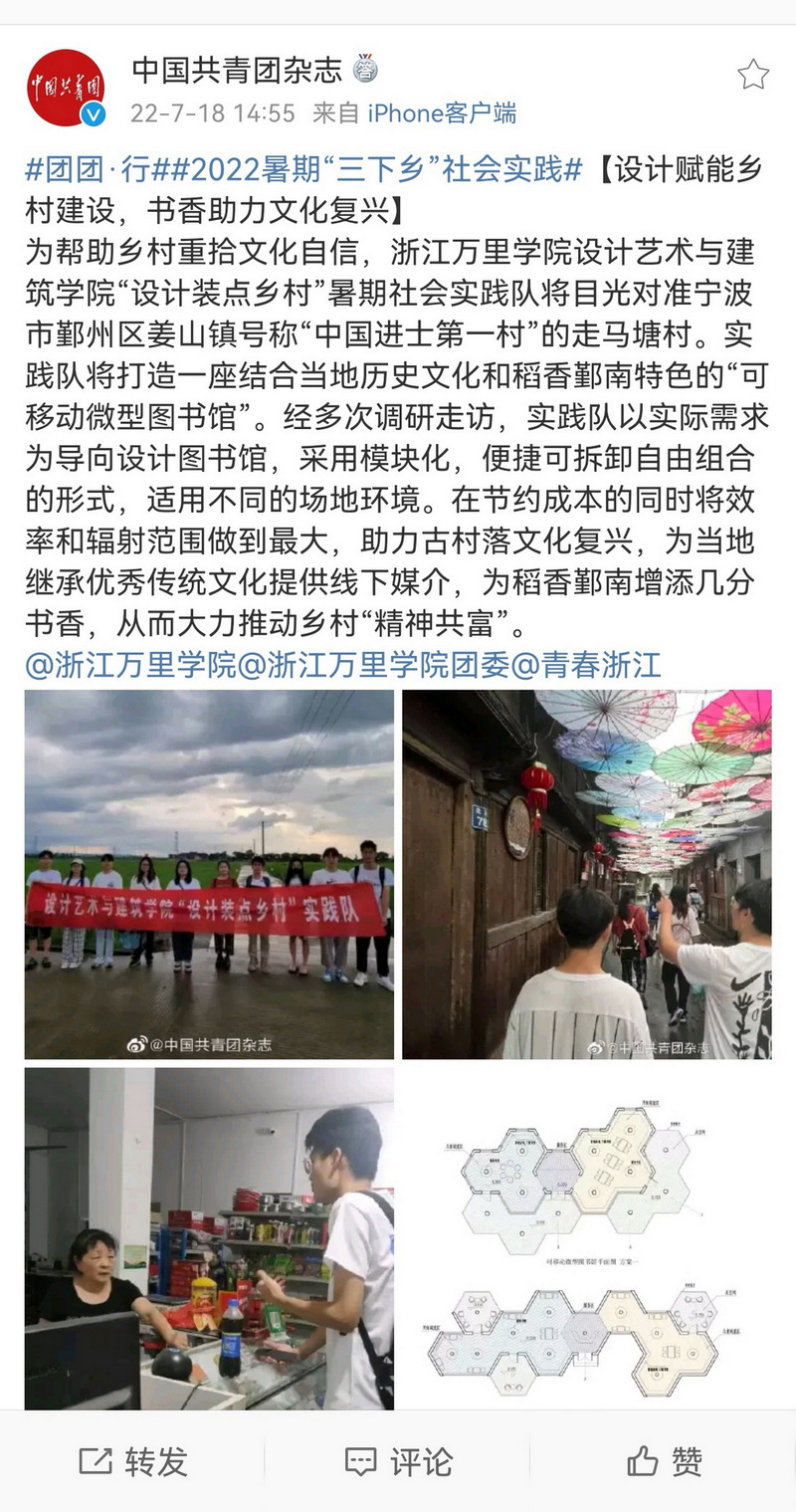The image size is (796, 1512).
Task: Like the post with 赞
Action: [665, 1461]
